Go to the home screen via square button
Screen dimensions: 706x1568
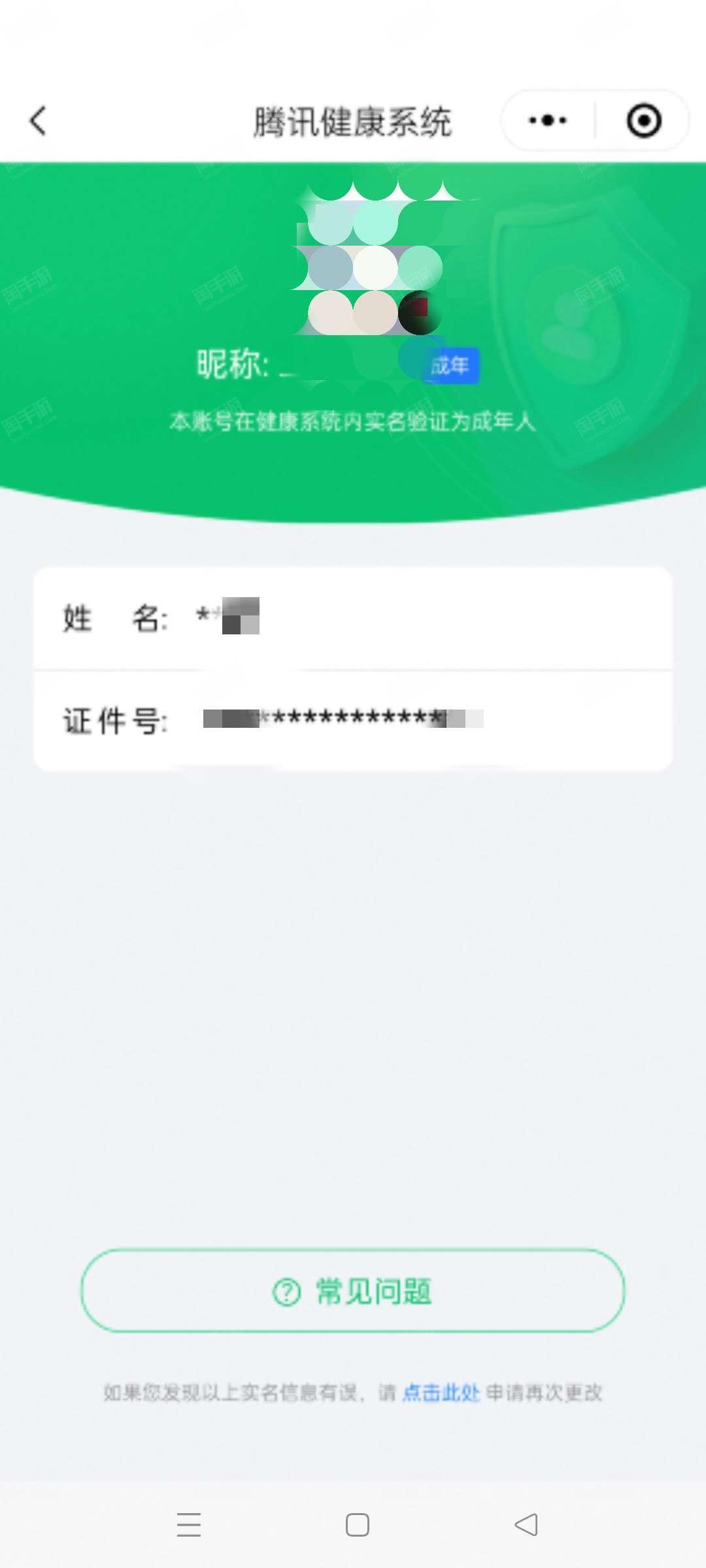358,1525
